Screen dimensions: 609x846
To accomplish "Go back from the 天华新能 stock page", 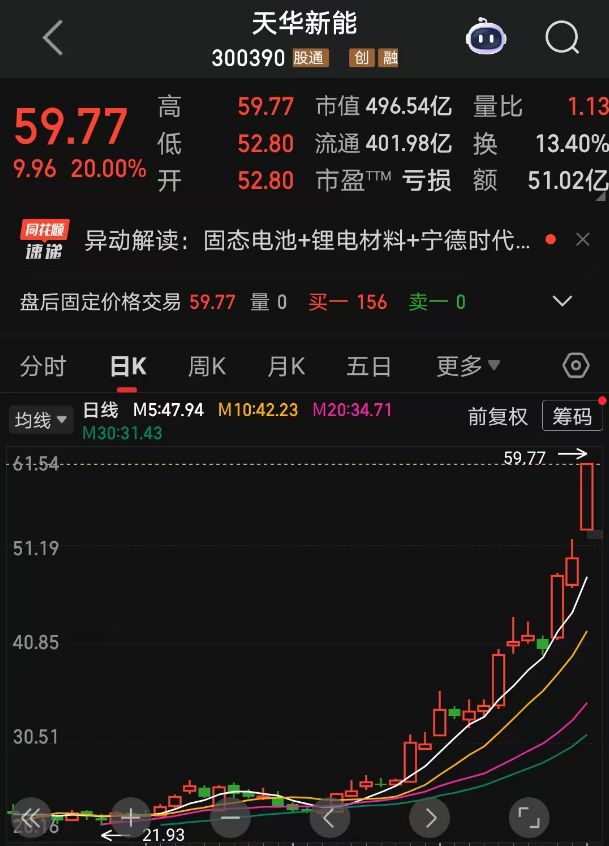I will pyautogui.click(x=52, y=39).
